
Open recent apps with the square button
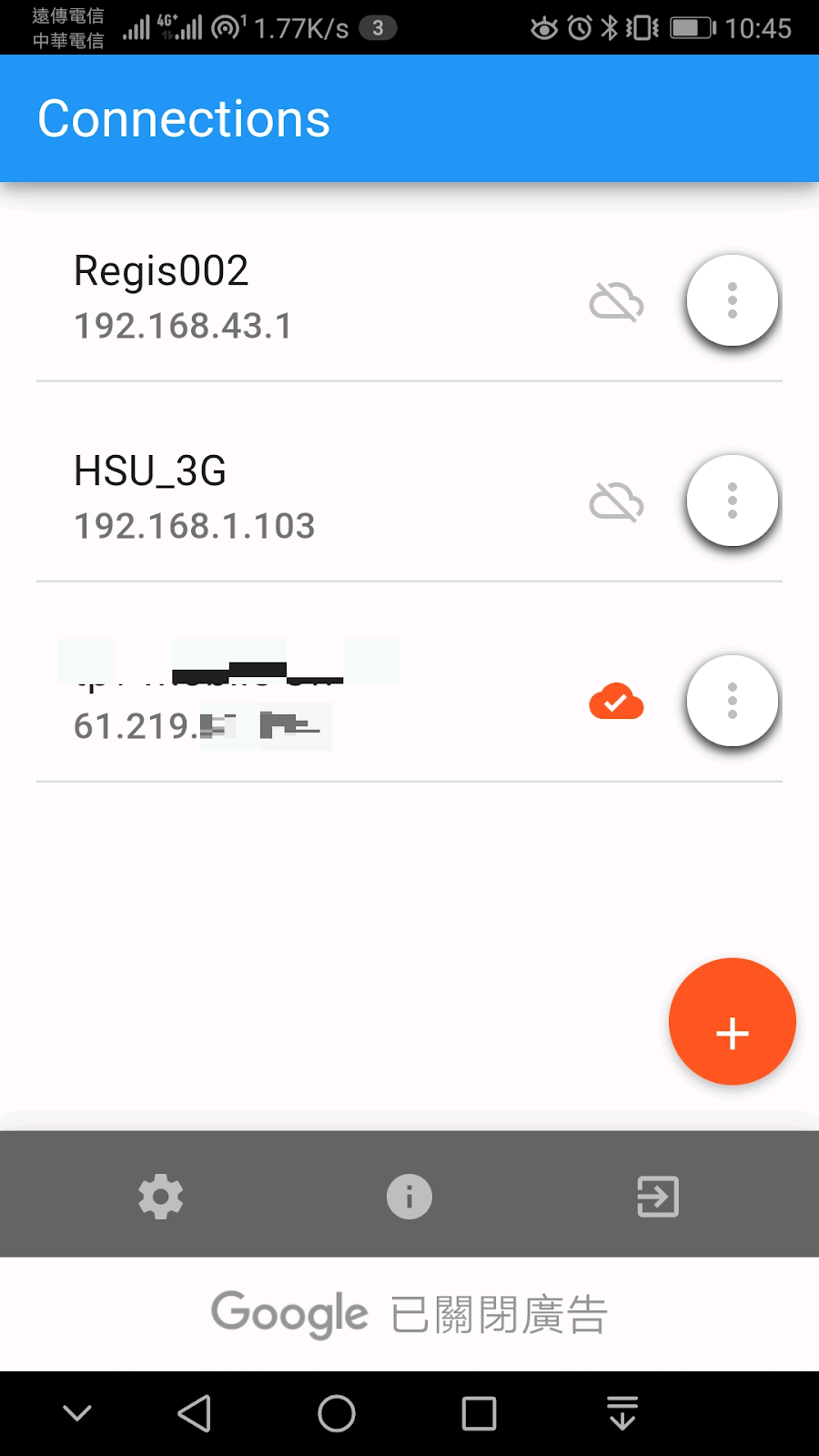click(x=480, y=1414)
